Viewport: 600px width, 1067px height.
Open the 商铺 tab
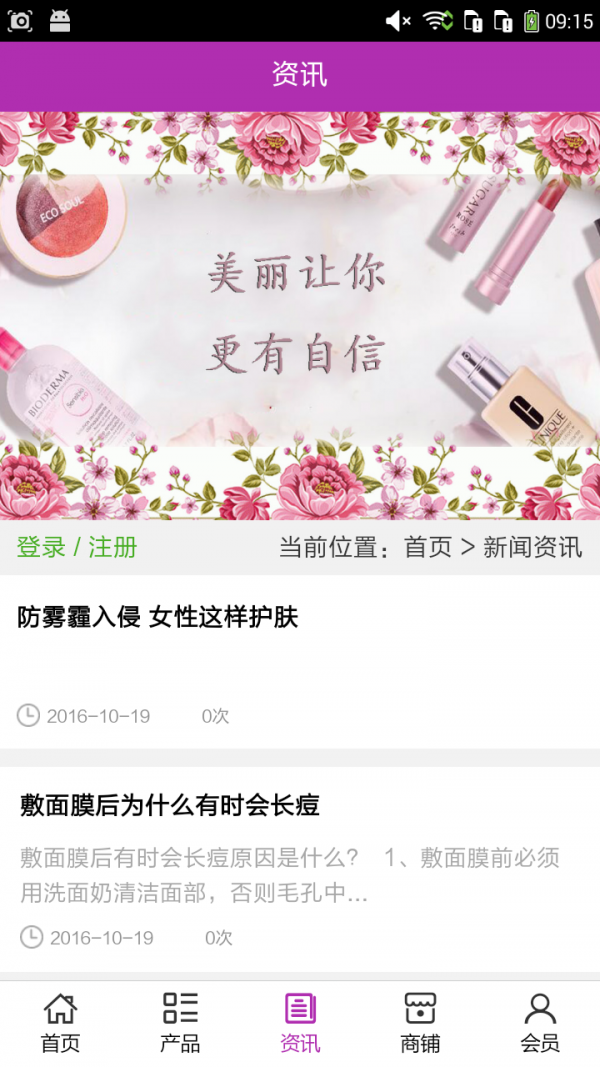click(x=420, y=1023)
